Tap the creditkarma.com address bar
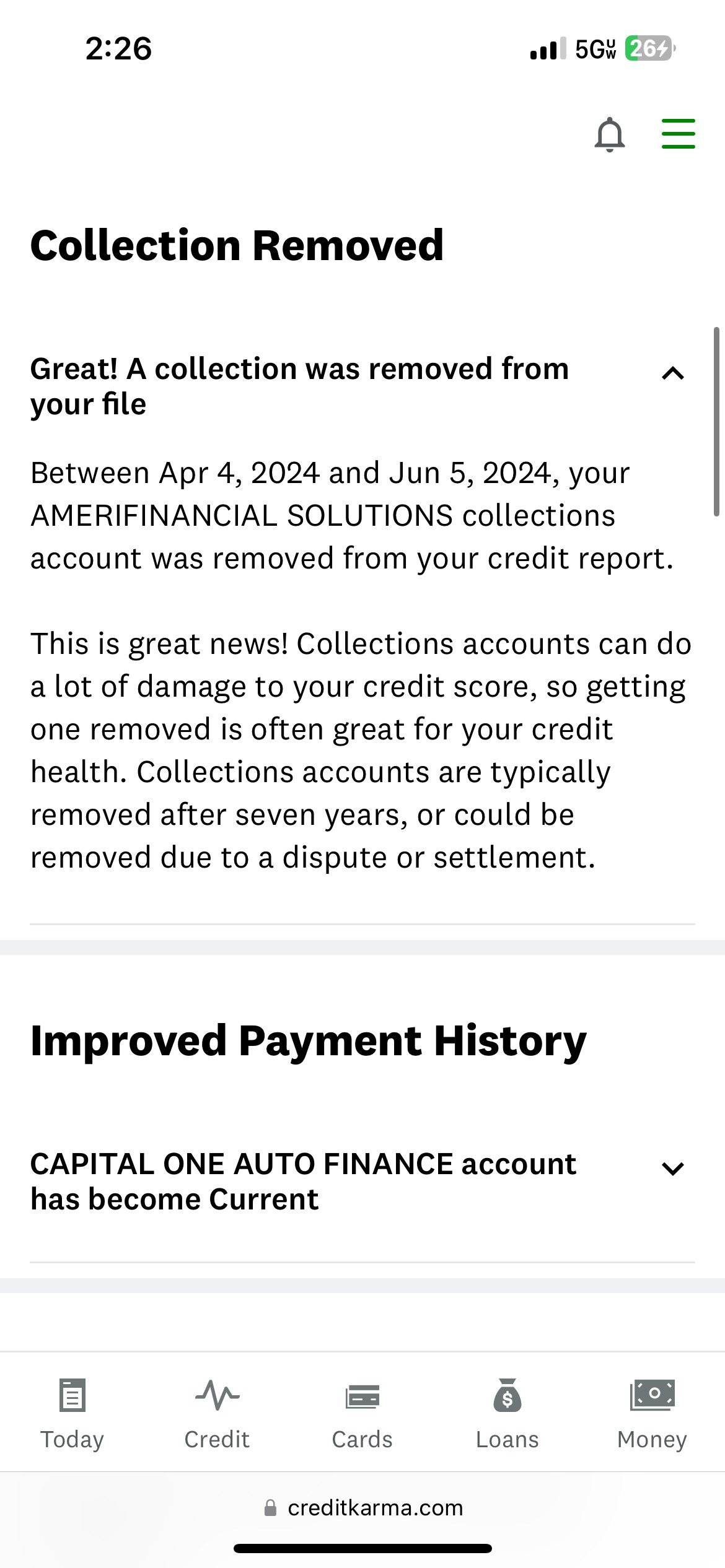Screen dimensions: 725x1568 pyautogui.click(x=363, y=1507)
